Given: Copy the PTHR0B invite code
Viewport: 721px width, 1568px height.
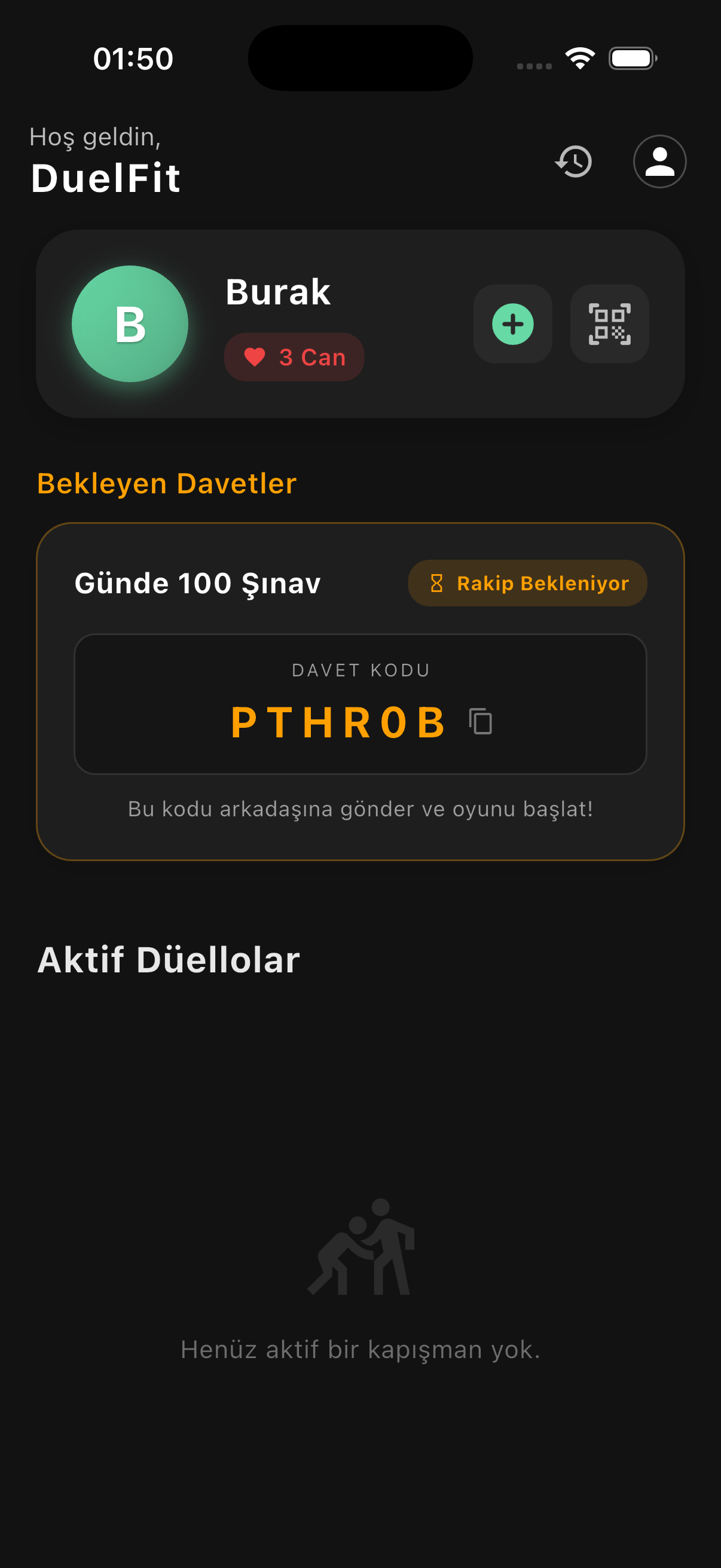Looking at the screenshot, I should tap(481, 722).
